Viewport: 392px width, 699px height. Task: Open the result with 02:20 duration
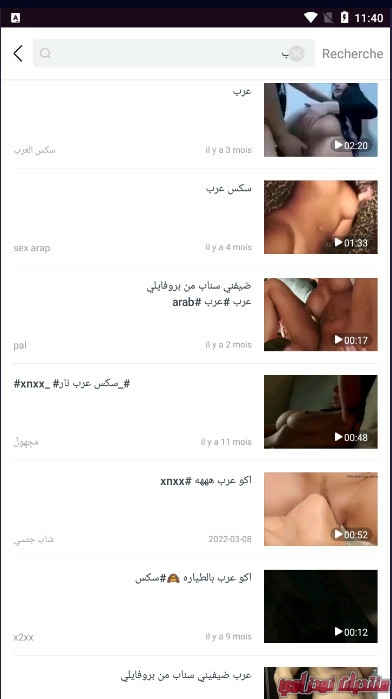tap(195, 120)
